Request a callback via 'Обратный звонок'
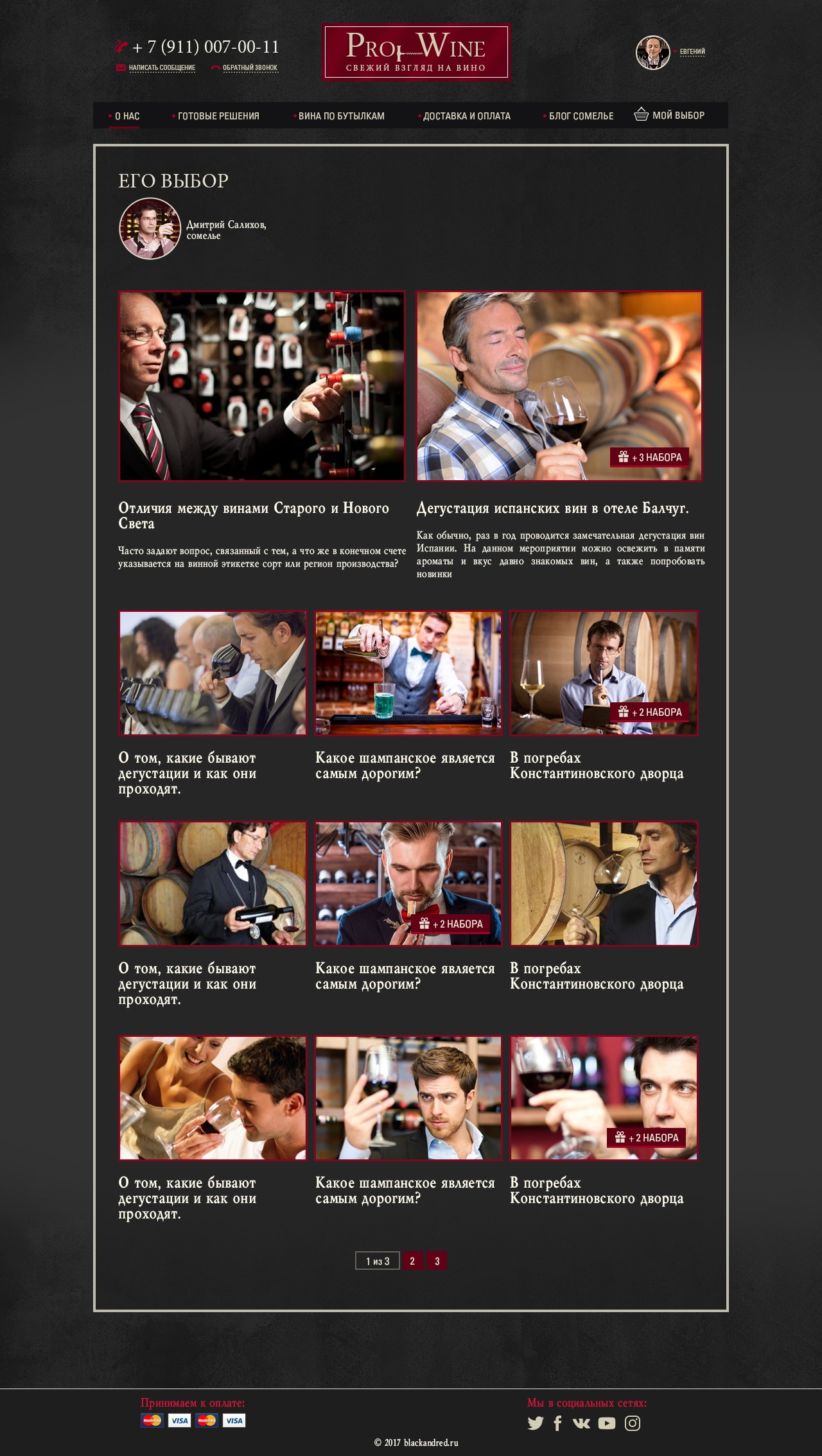Viewport: 822px width, 1456px height. (x=250, y=68)
